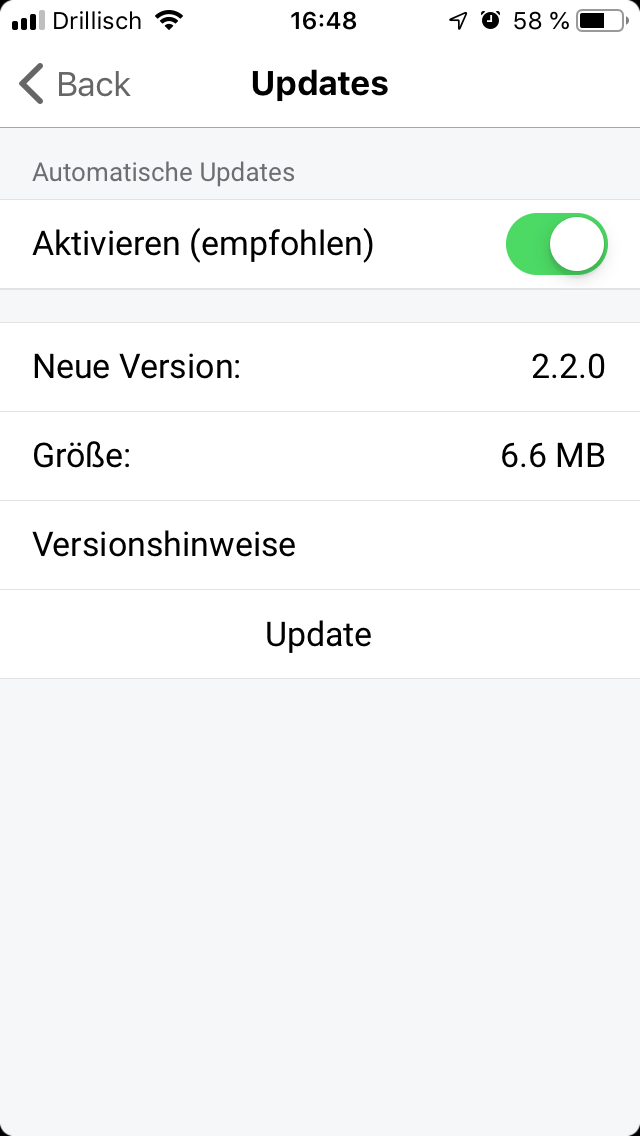Disable automatic updates with the Aktivieren switch

tap(556, 244)
